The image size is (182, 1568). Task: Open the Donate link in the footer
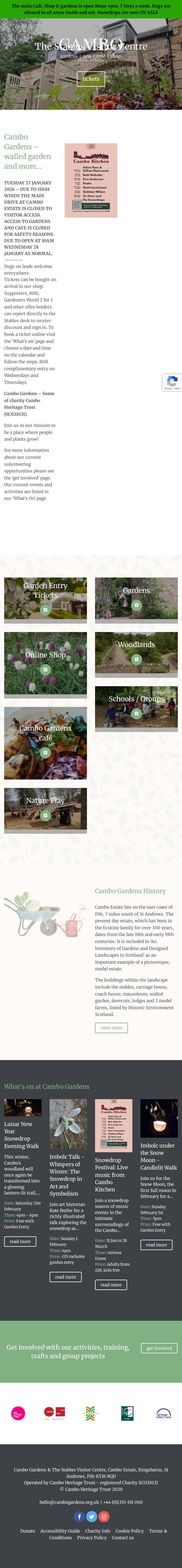28,1531
